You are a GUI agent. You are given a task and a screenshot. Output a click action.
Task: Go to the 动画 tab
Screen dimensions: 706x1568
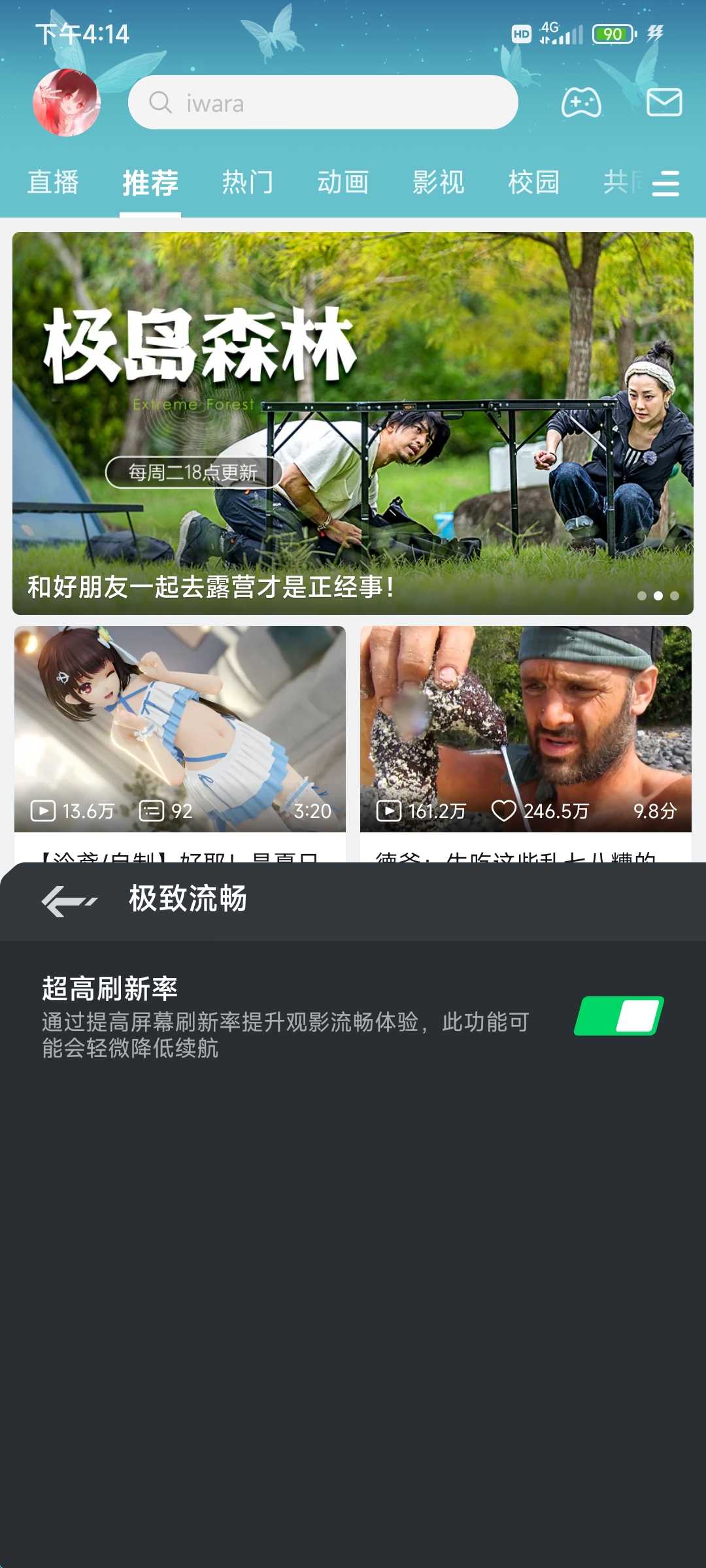(x=343, y=182)
